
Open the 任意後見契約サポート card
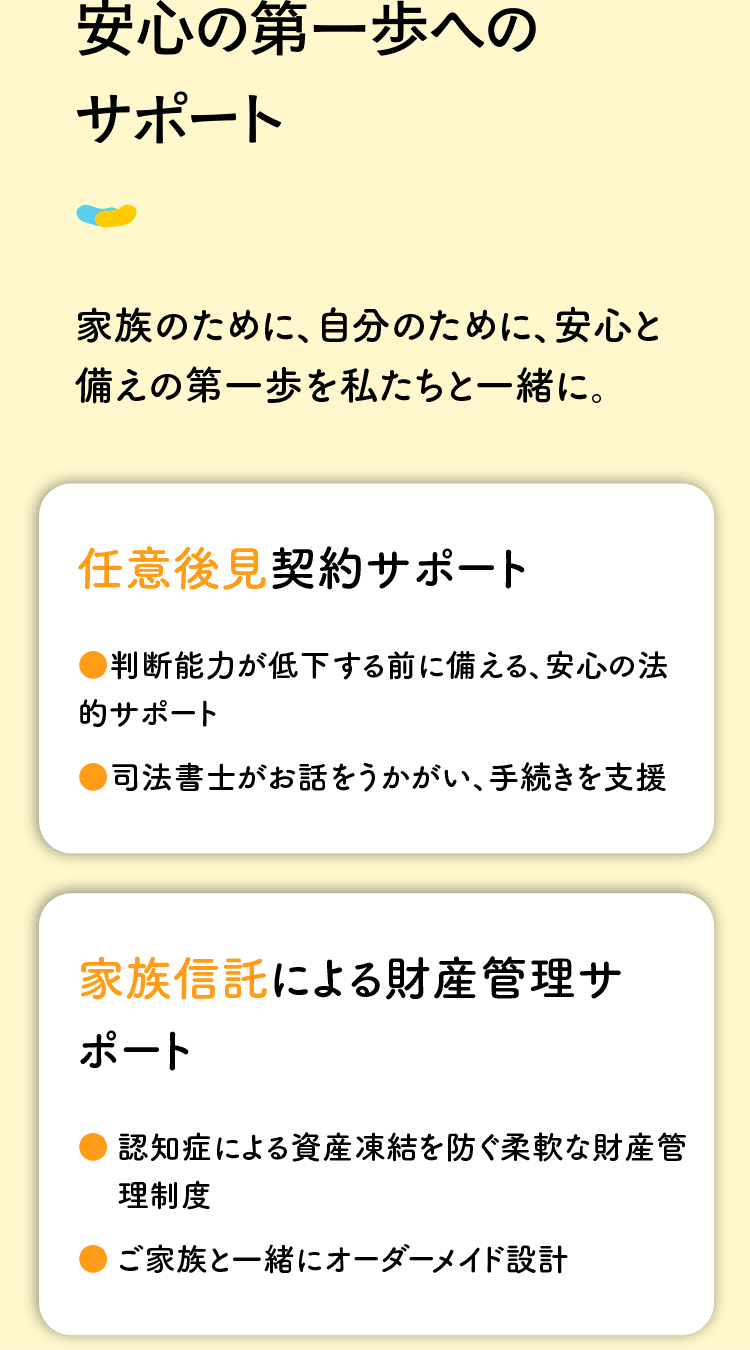tap(376, 668)
